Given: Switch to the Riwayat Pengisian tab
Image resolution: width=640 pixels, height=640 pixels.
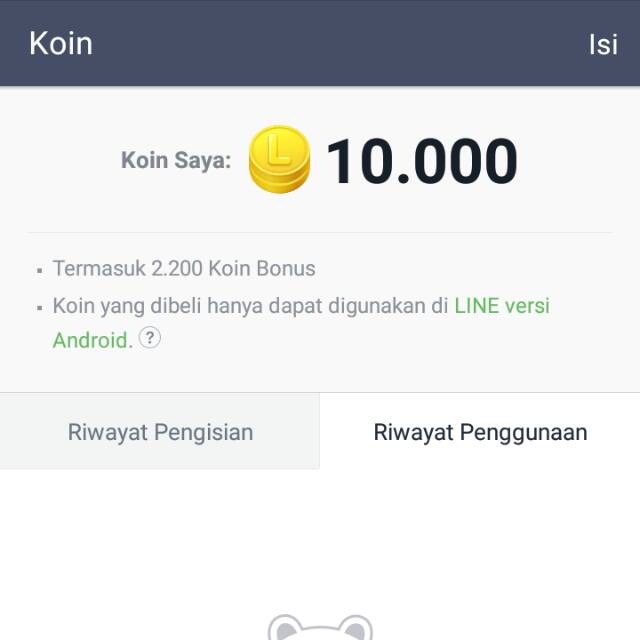Looking at the screenshot, I should point(160,432).
